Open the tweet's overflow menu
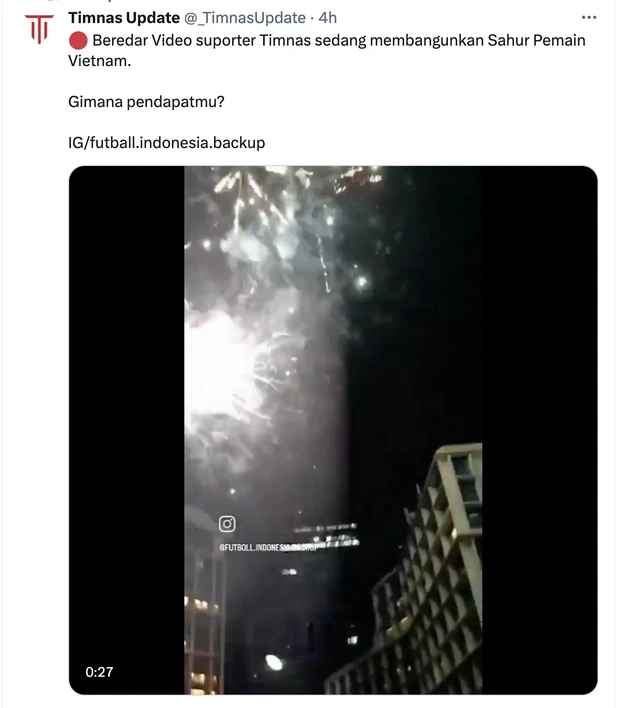Screen dimensions: 640x708 (x=589, y=18)
